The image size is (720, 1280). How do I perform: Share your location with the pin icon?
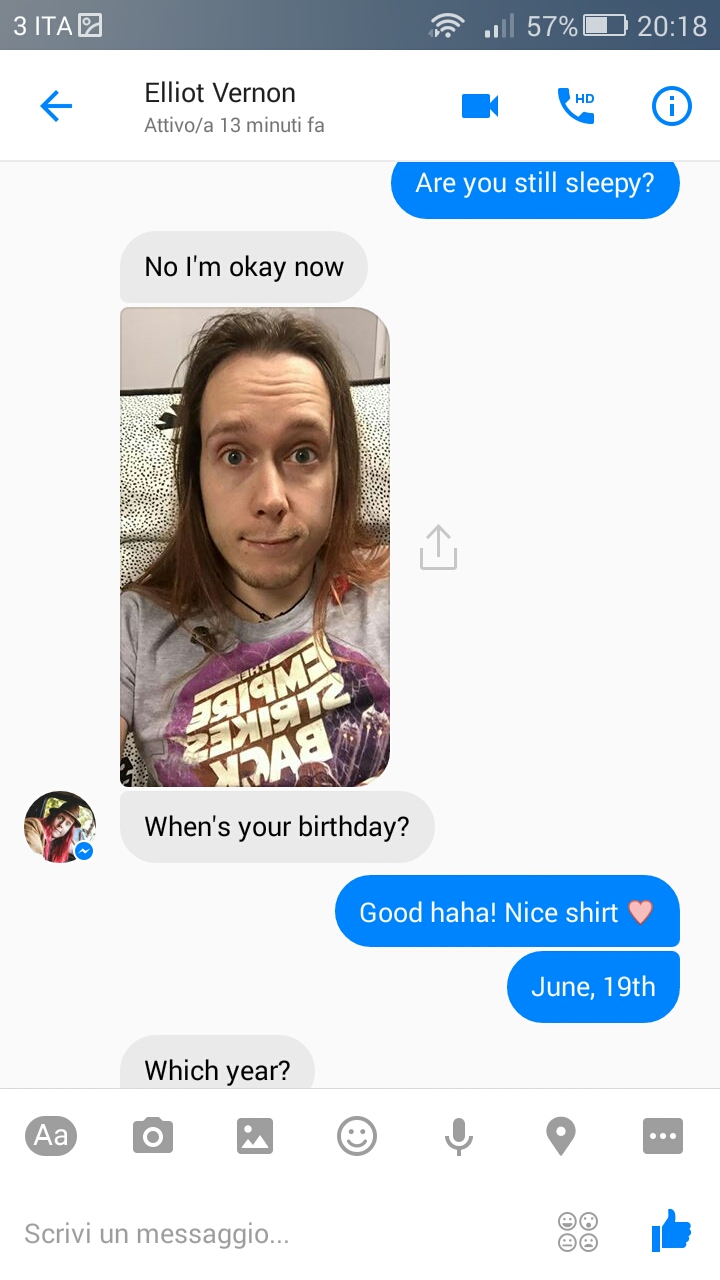[561, 1136]
